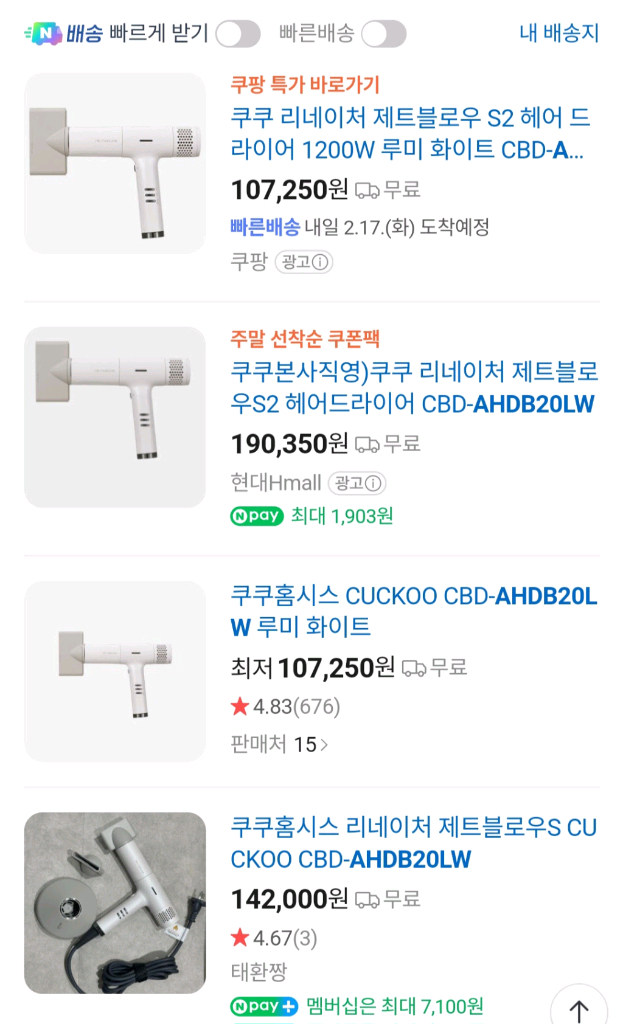Screen dimensions: 623x1024
Task: View the Coupang 107,250원 dryer product image
Action: pos(115,163)
